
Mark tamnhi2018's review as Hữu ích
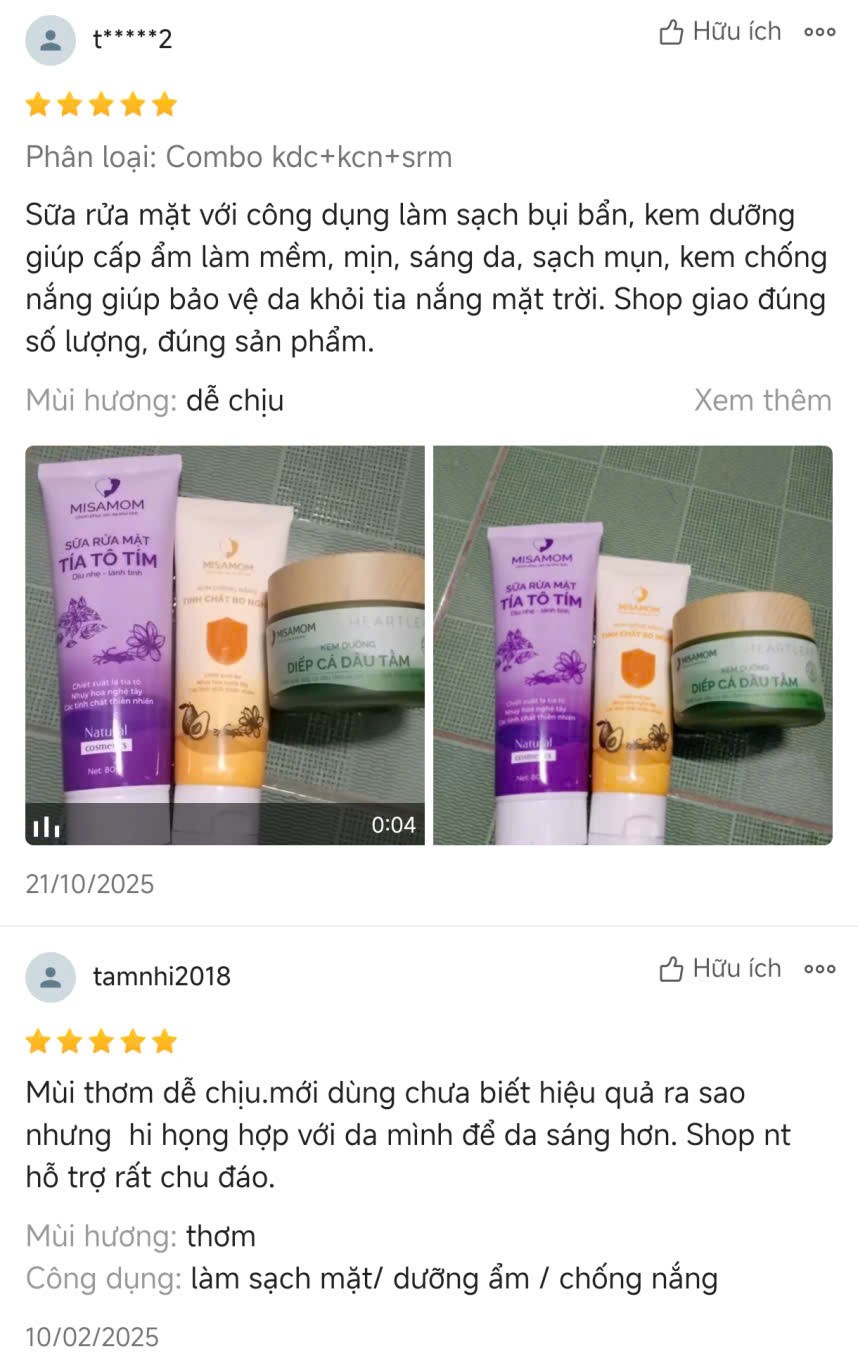[720, 968]
